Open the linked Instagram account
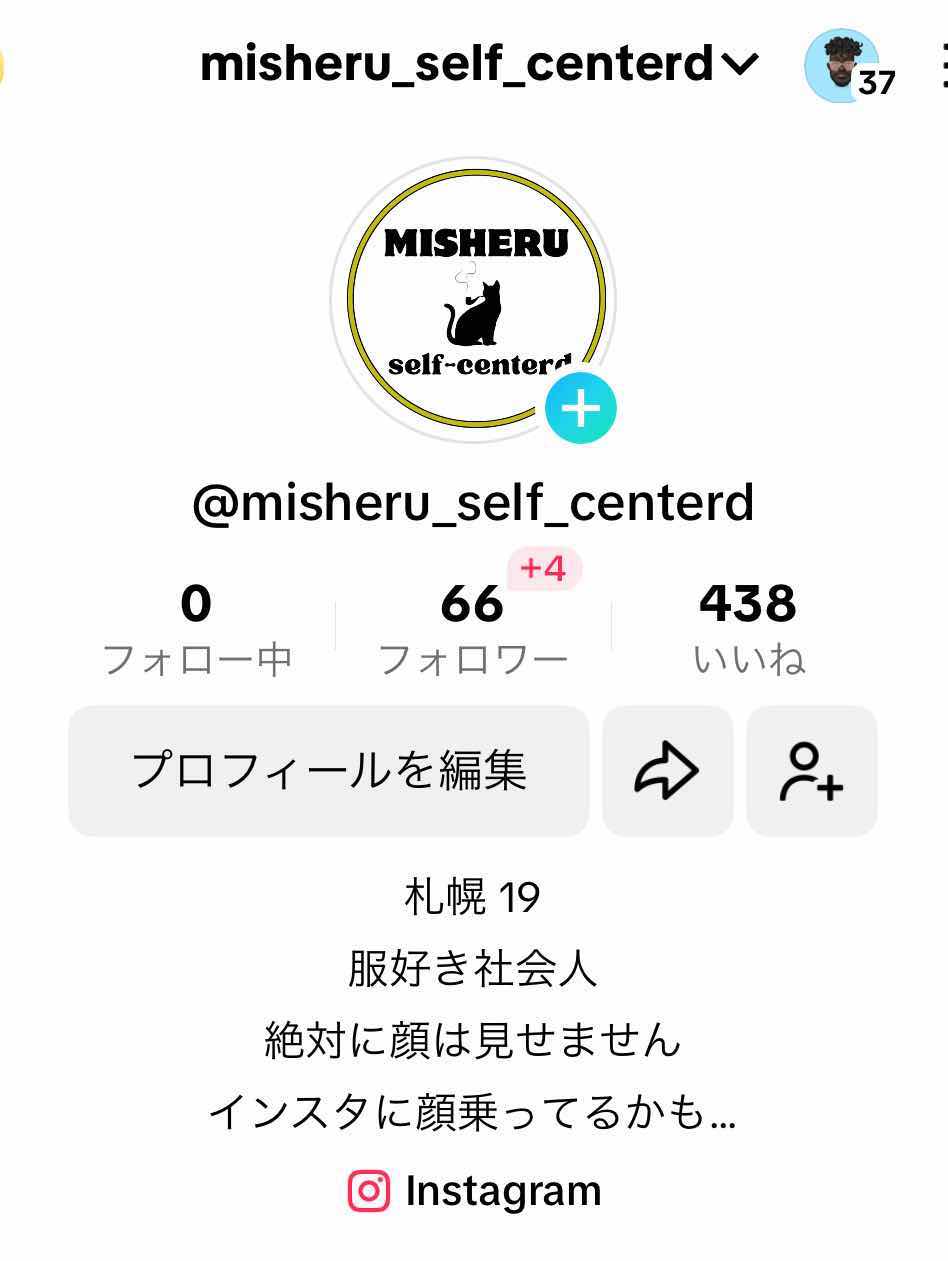 pyautogui.click(x=475, y=1191)
